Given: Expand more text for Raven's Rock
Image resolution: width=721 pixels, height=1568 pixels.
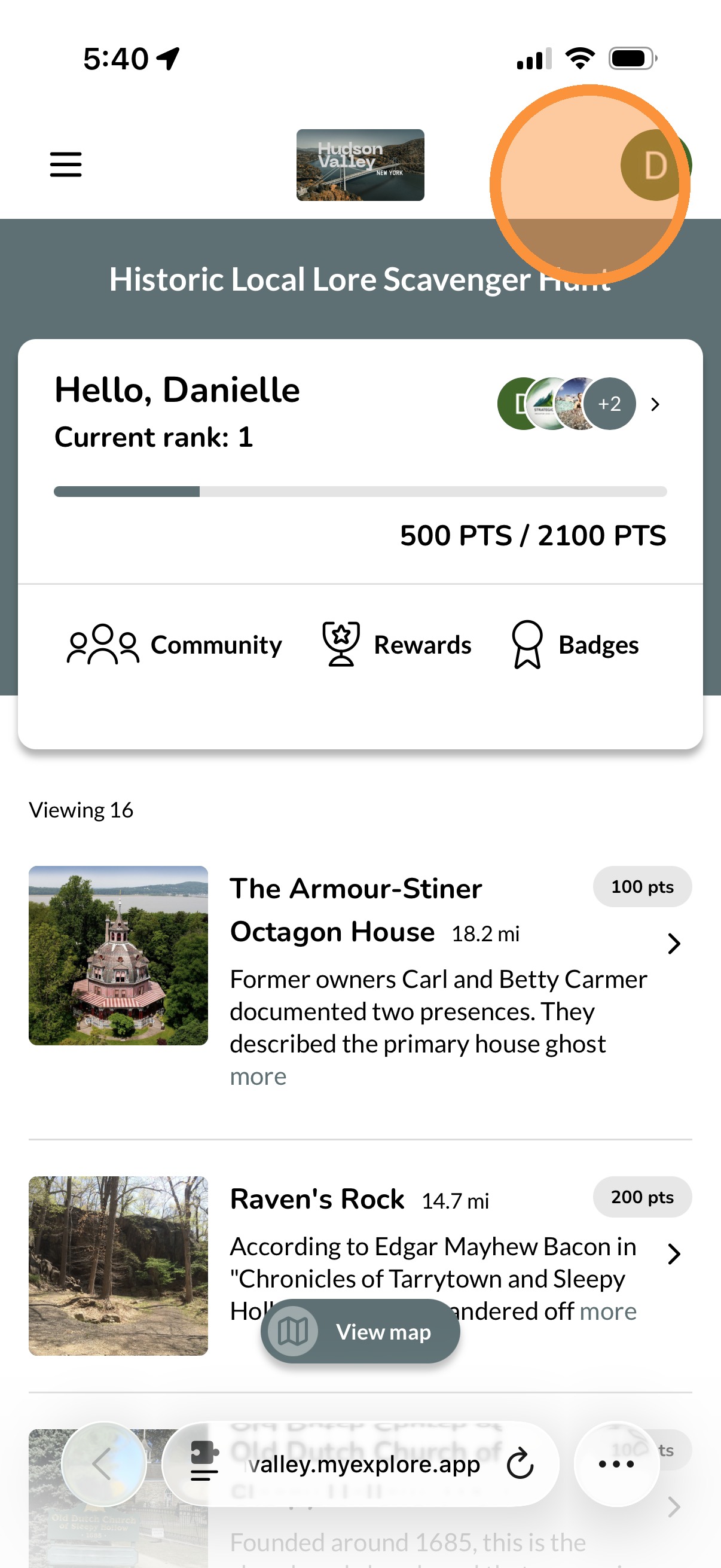Looking at the screenshot, I should 609,1311.
